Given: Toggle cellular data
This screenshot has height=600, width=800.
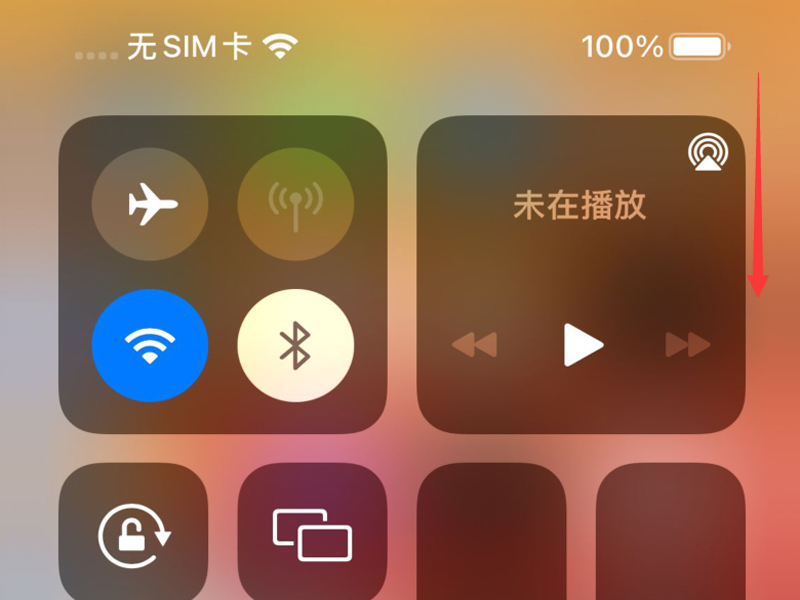Looking at the screenshot, I should coord(295,204).
